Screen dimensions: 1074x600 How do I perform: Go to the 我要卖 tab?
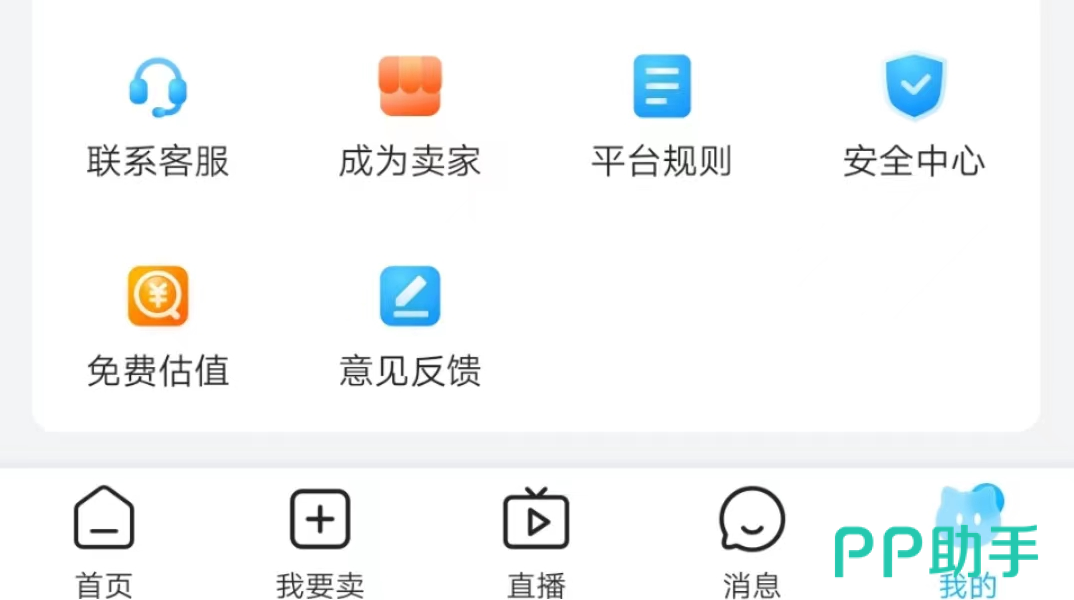pyautogui.click(x=320, y=542)
